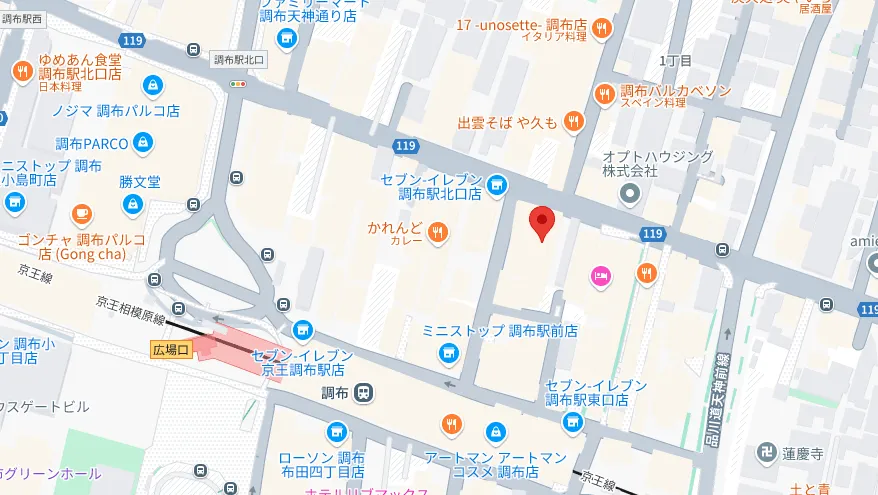Open セブン-イレブン 調布駅北口店 marker
Viewport: 878px width, 495px height.
pos(497,184)
